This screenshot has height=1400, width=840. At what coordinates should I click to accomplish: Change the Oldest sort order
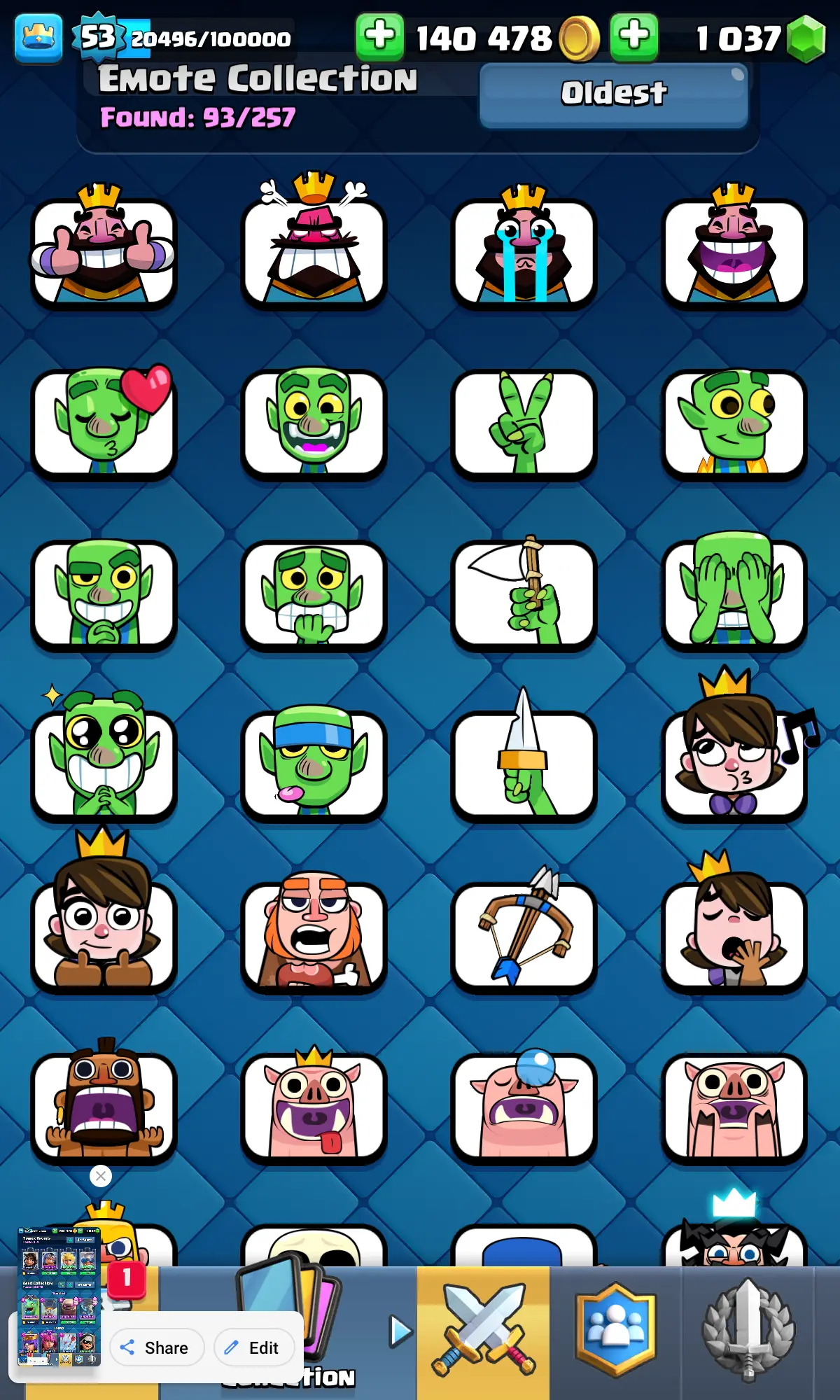tap(613, 94)
